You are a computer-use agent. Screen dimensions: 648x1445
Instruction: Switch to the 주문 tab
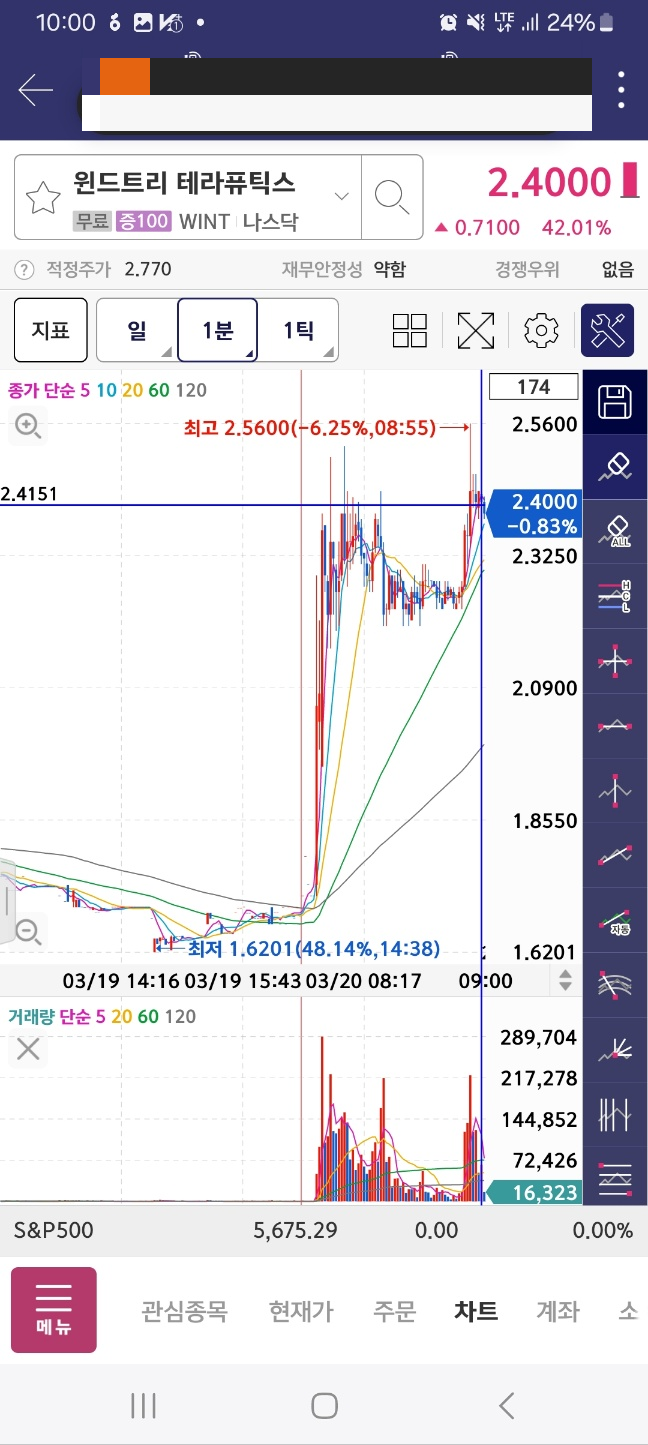click(x=394, y=1311)
